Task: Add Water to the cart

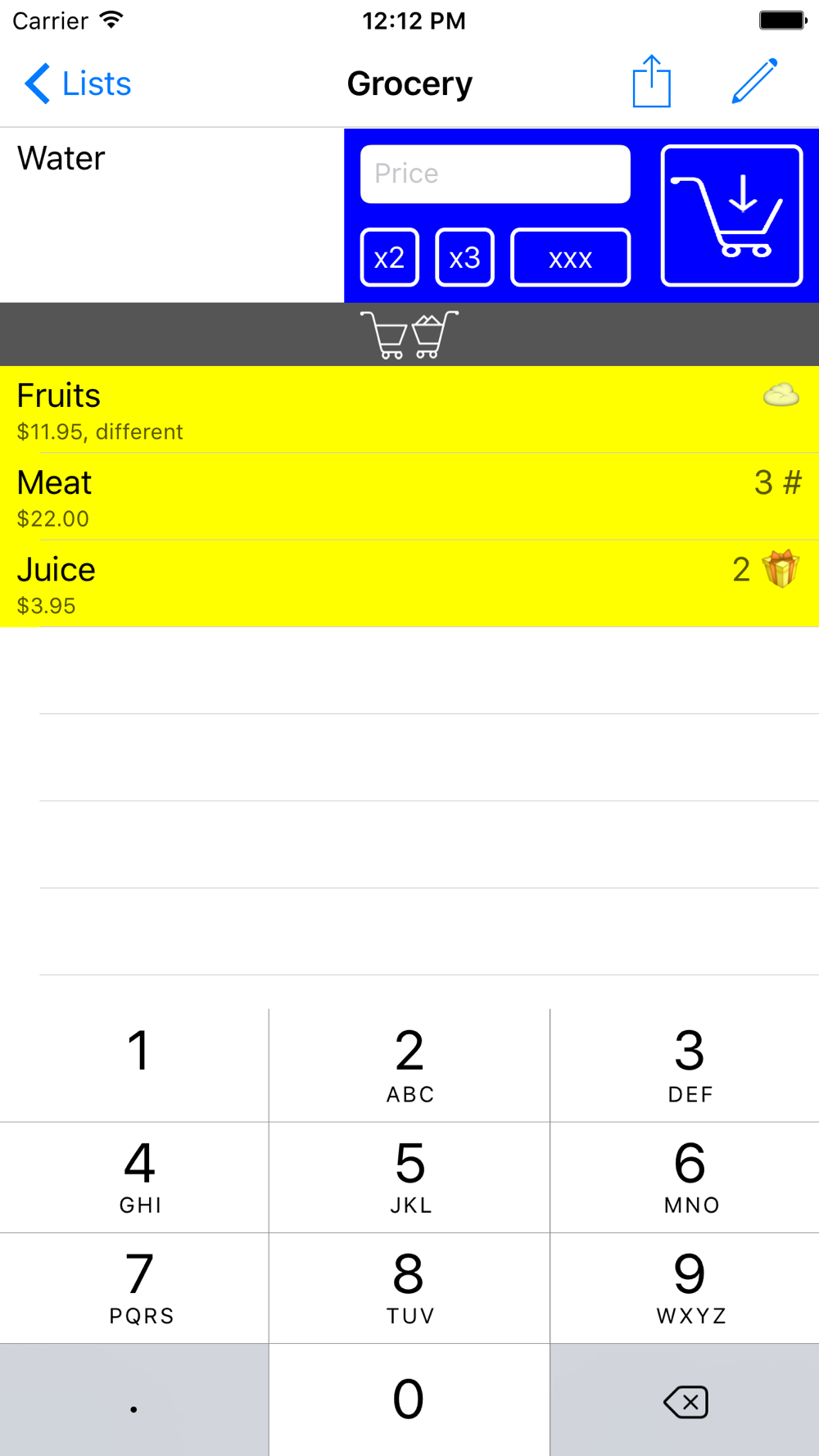Action: (x=731, y=215)
